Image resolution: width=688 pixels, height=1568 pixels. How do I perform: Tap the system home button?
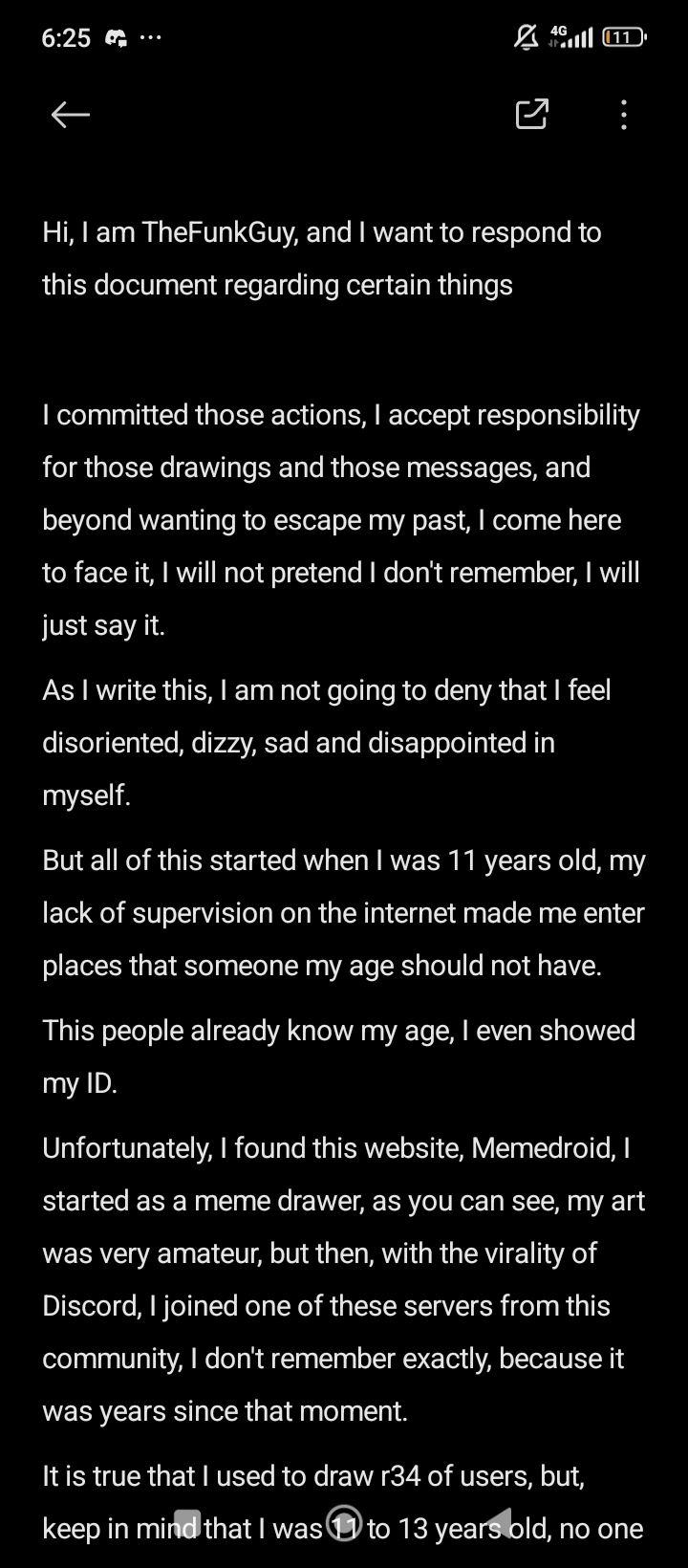tap(344, 1521)
